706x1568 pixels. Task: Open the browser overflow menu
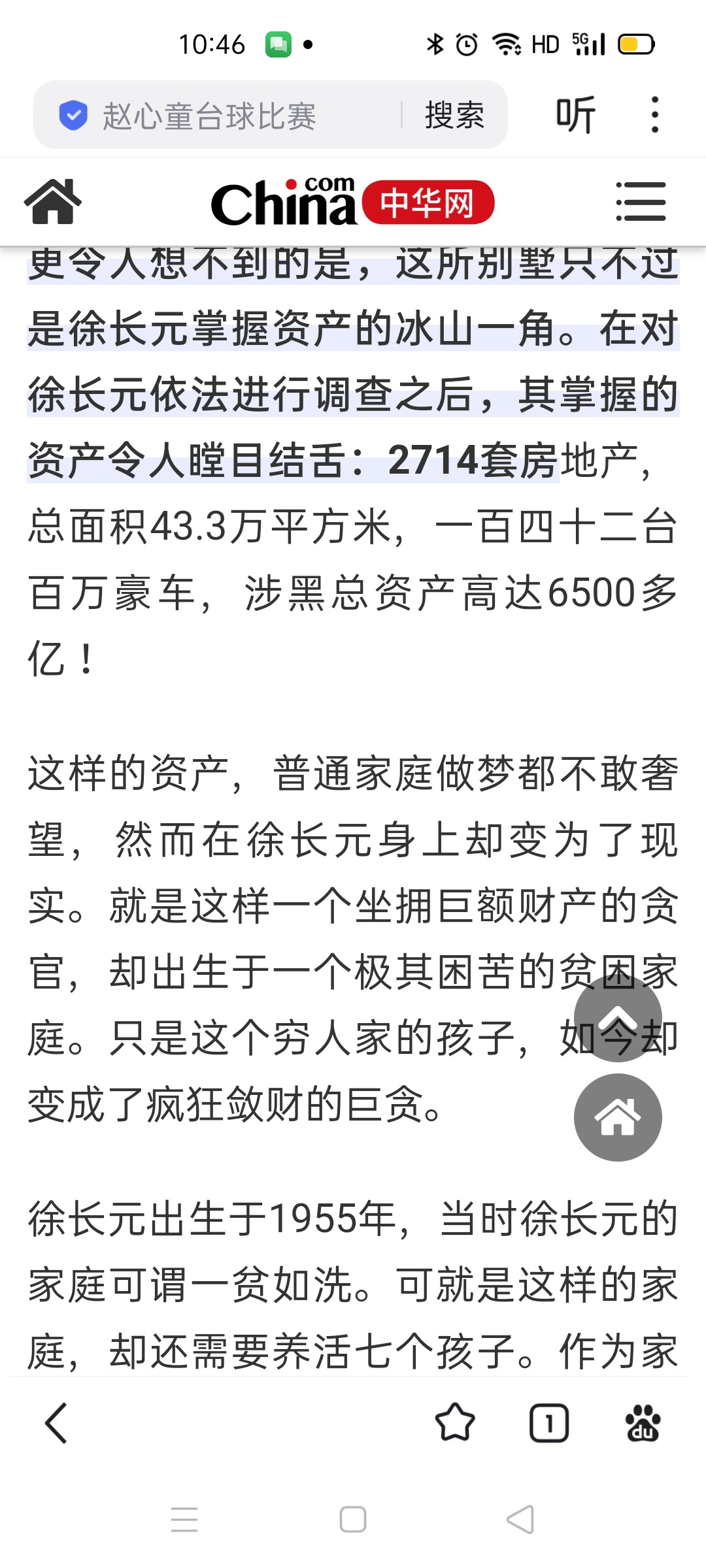point(655,115)
